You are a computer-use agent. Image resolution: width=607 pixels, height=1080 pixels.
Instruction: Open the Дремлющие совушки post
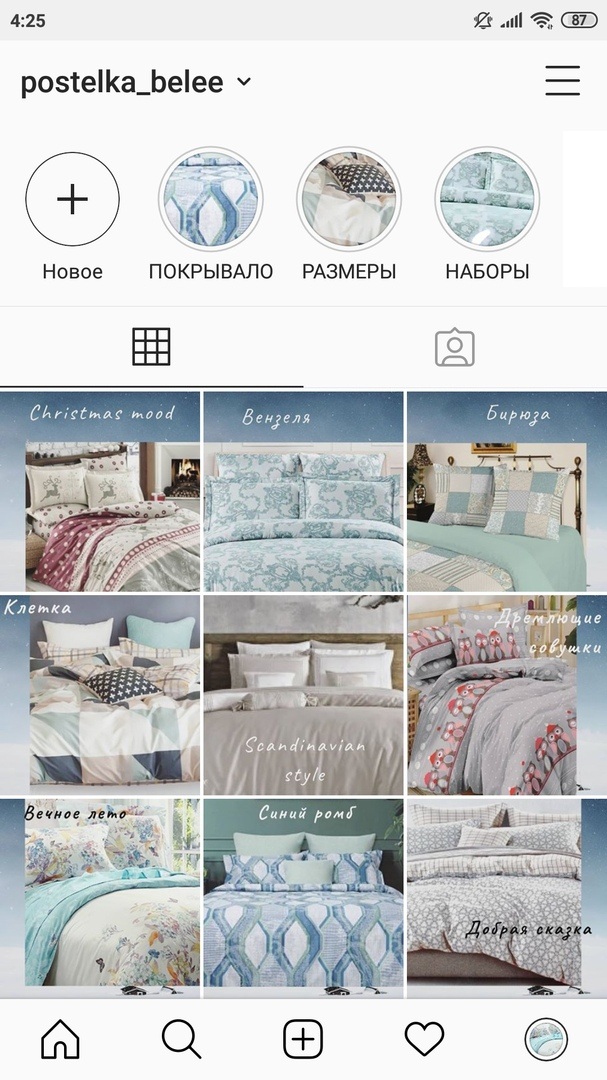click(x=506, y=695)
